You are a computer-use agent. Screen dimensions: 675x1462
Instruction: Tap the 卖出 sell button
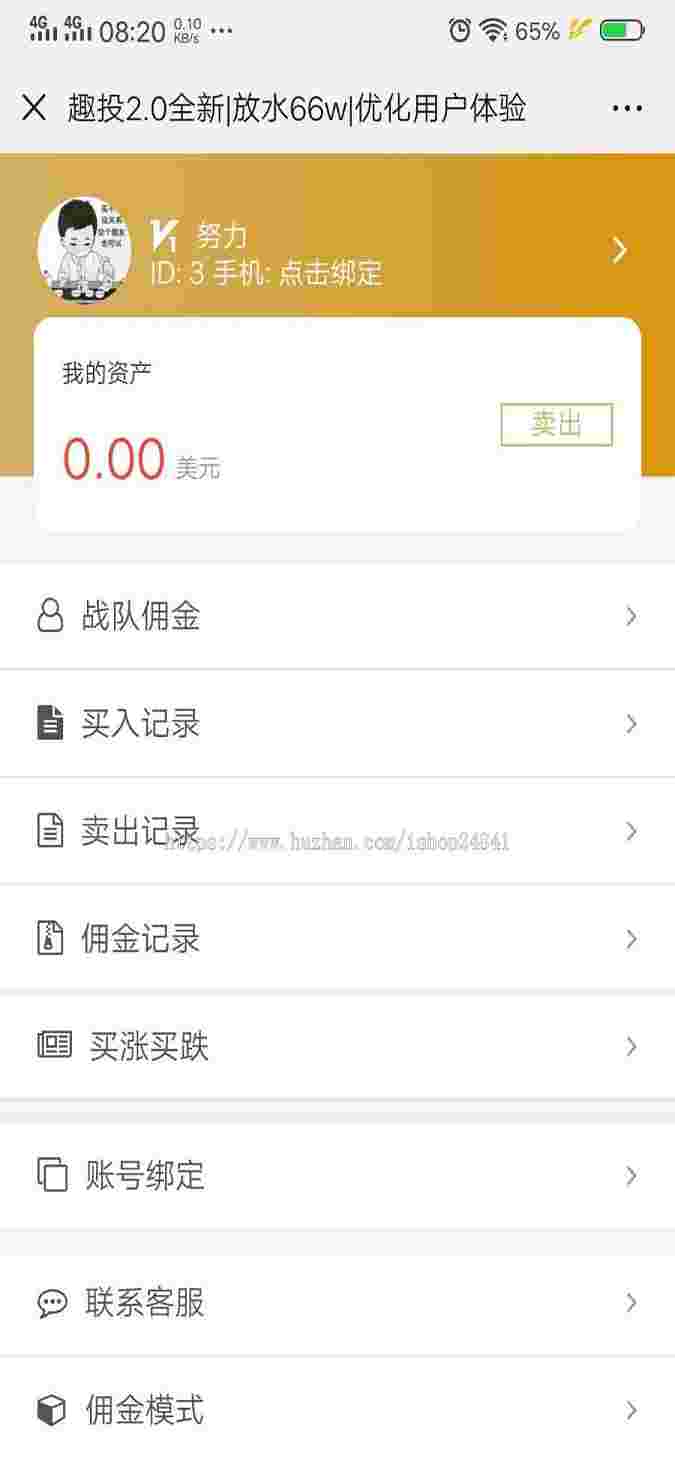pos(556,424)
